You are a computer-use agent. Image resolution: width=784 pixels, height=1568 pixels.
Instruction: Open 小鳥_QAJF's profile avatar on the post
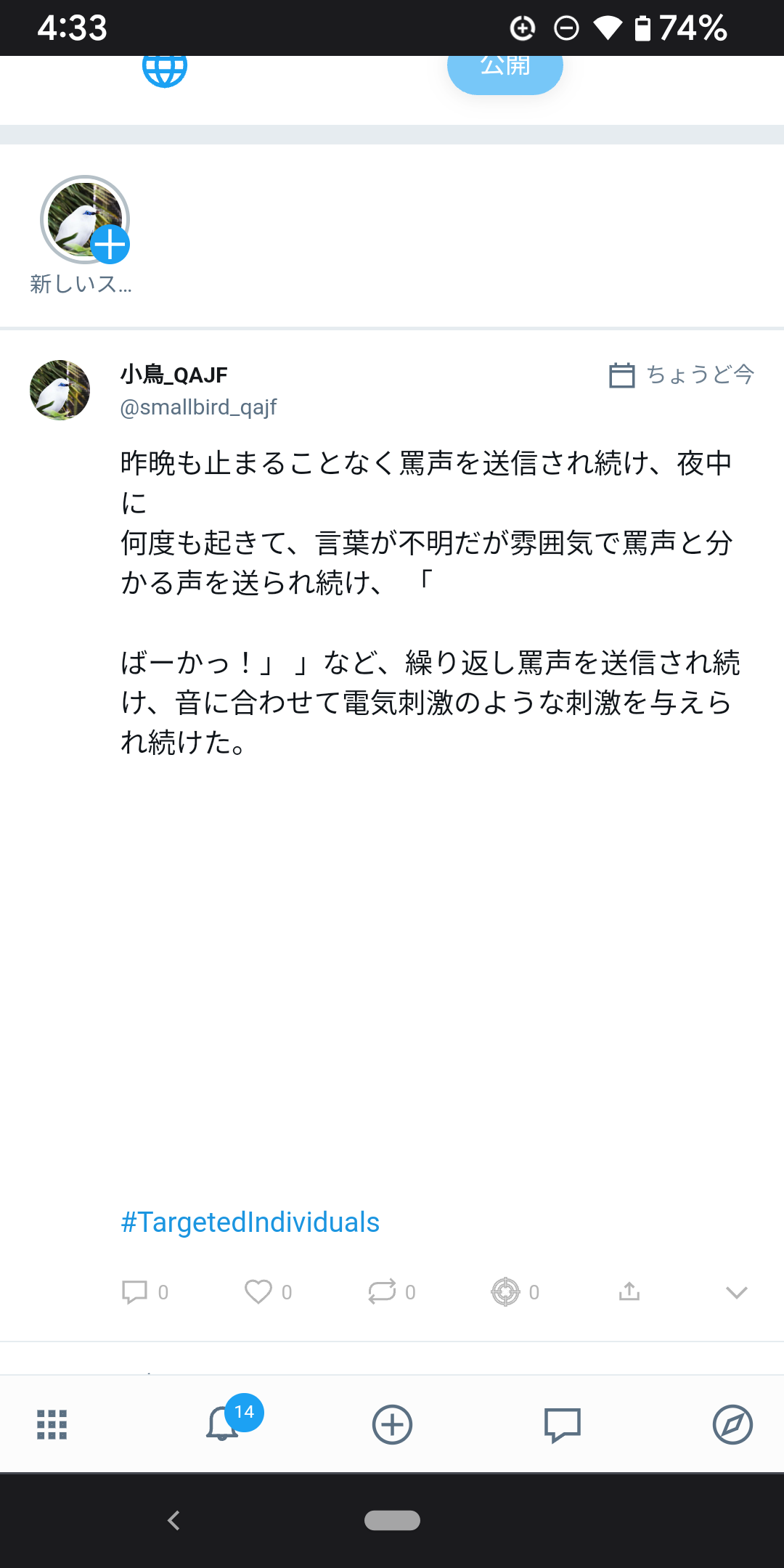point(60,390)
